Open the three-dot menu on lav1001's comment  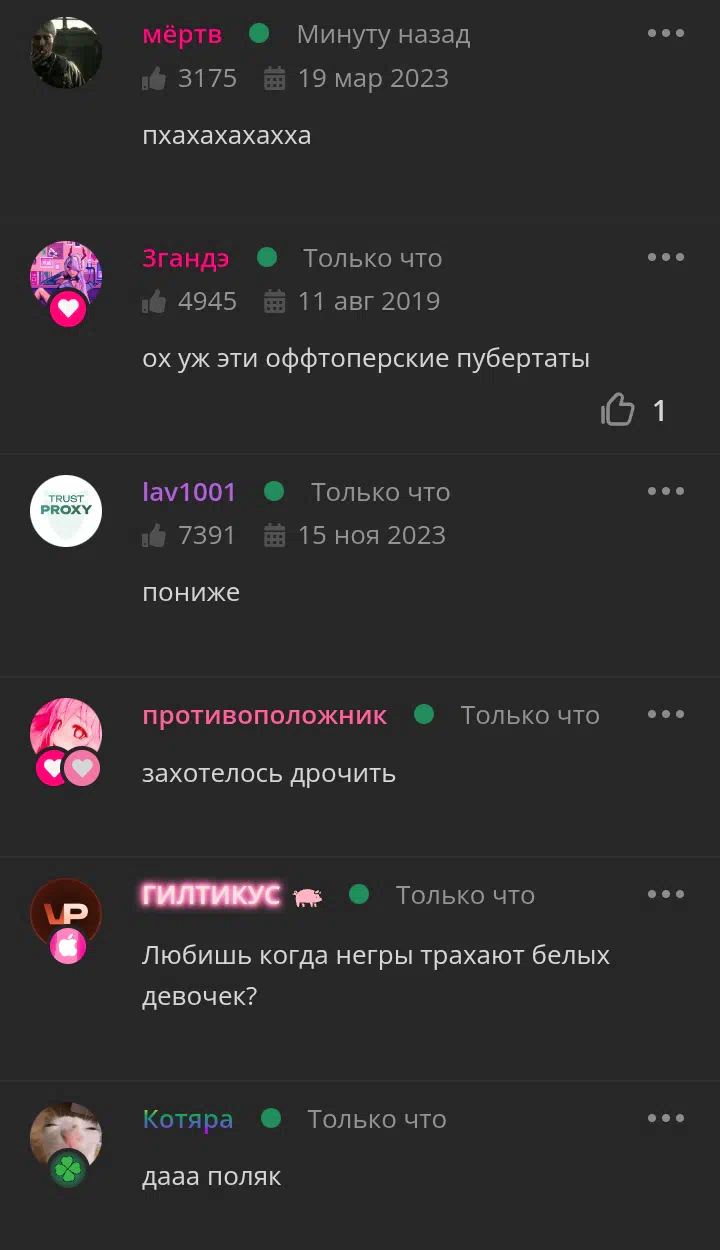coord(666,491)
